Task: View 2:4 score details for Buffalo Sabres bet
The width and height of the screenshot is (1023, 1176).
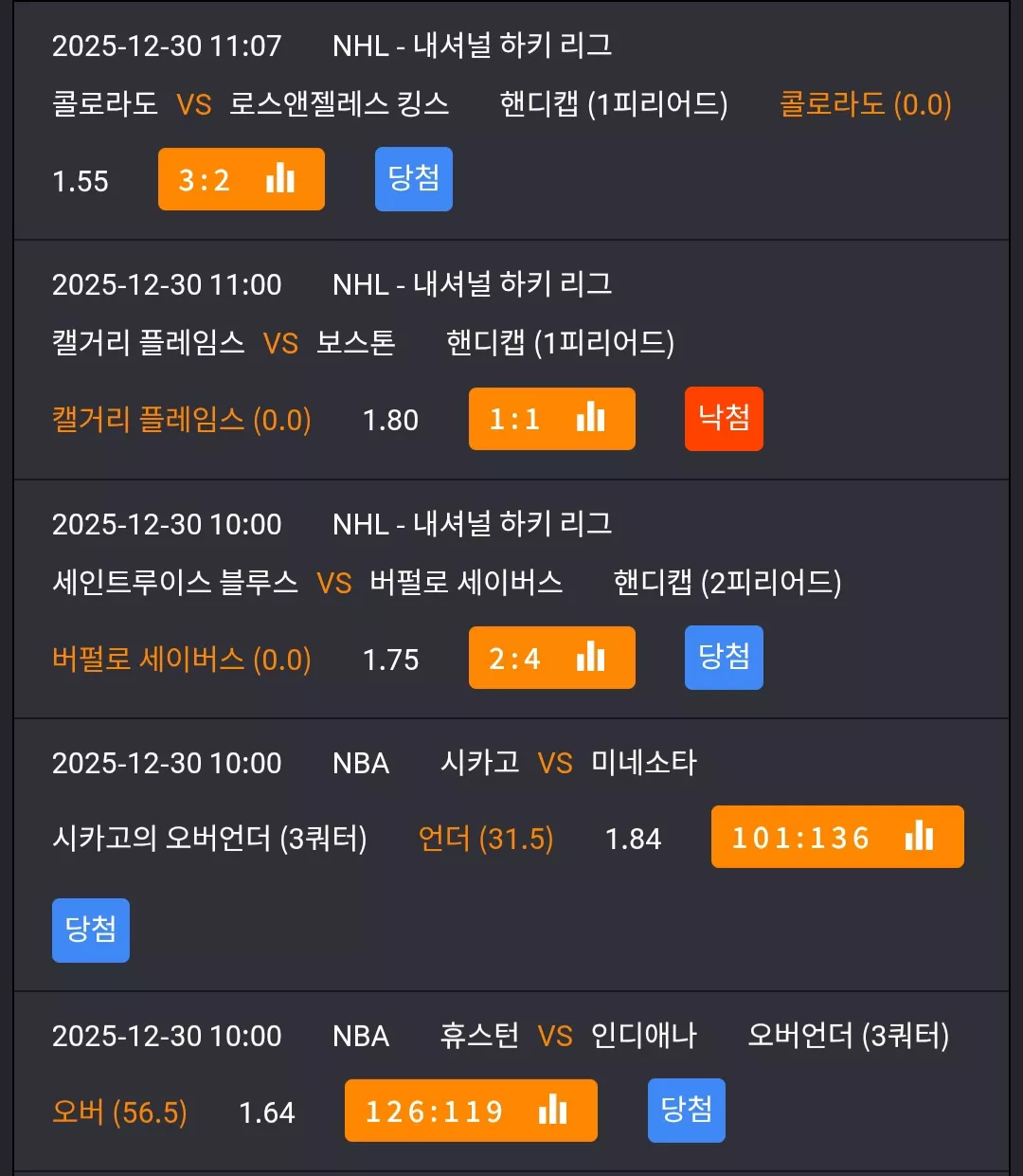Action: pos(552,658)
